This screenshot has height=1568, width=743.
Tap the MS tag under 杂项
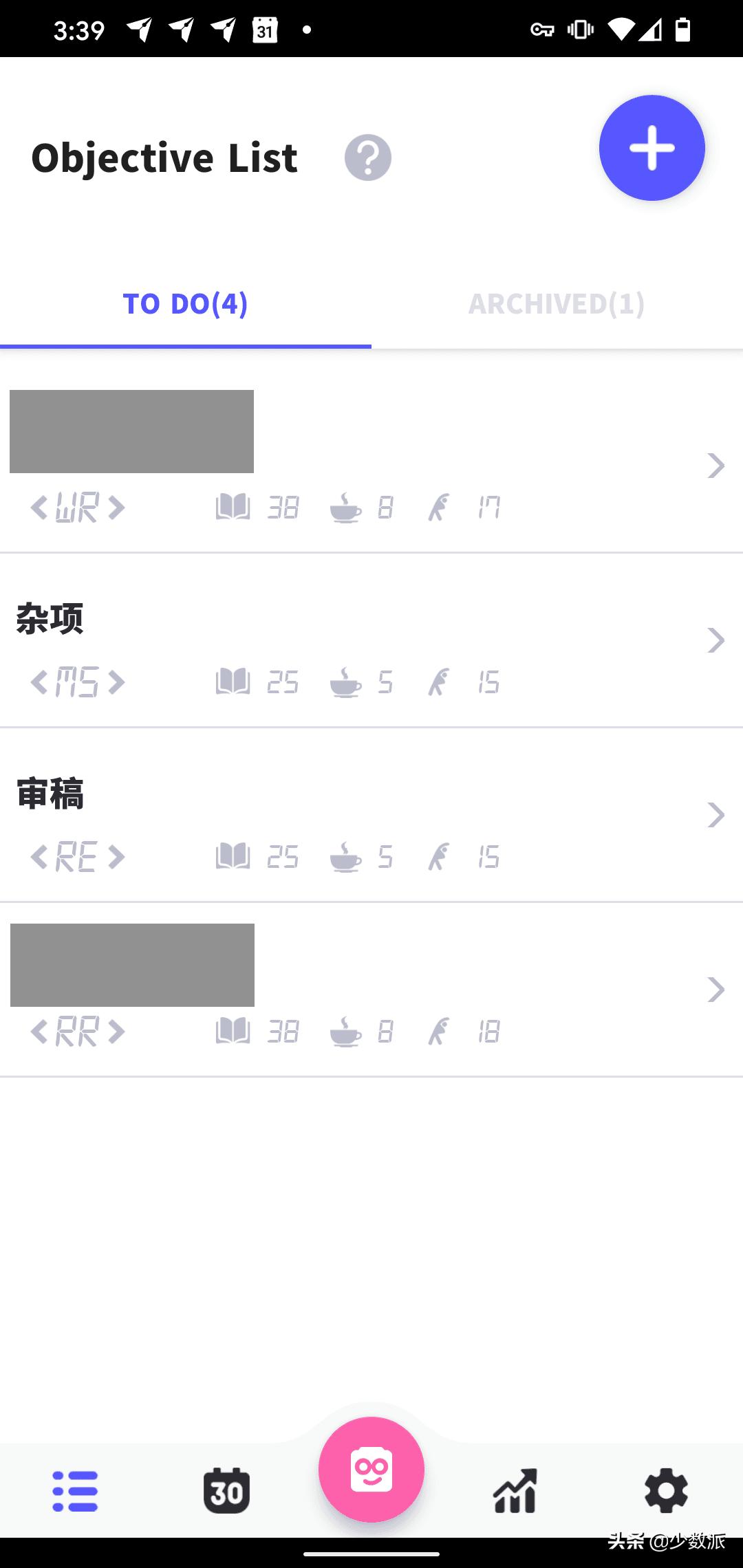coord(77,682)
